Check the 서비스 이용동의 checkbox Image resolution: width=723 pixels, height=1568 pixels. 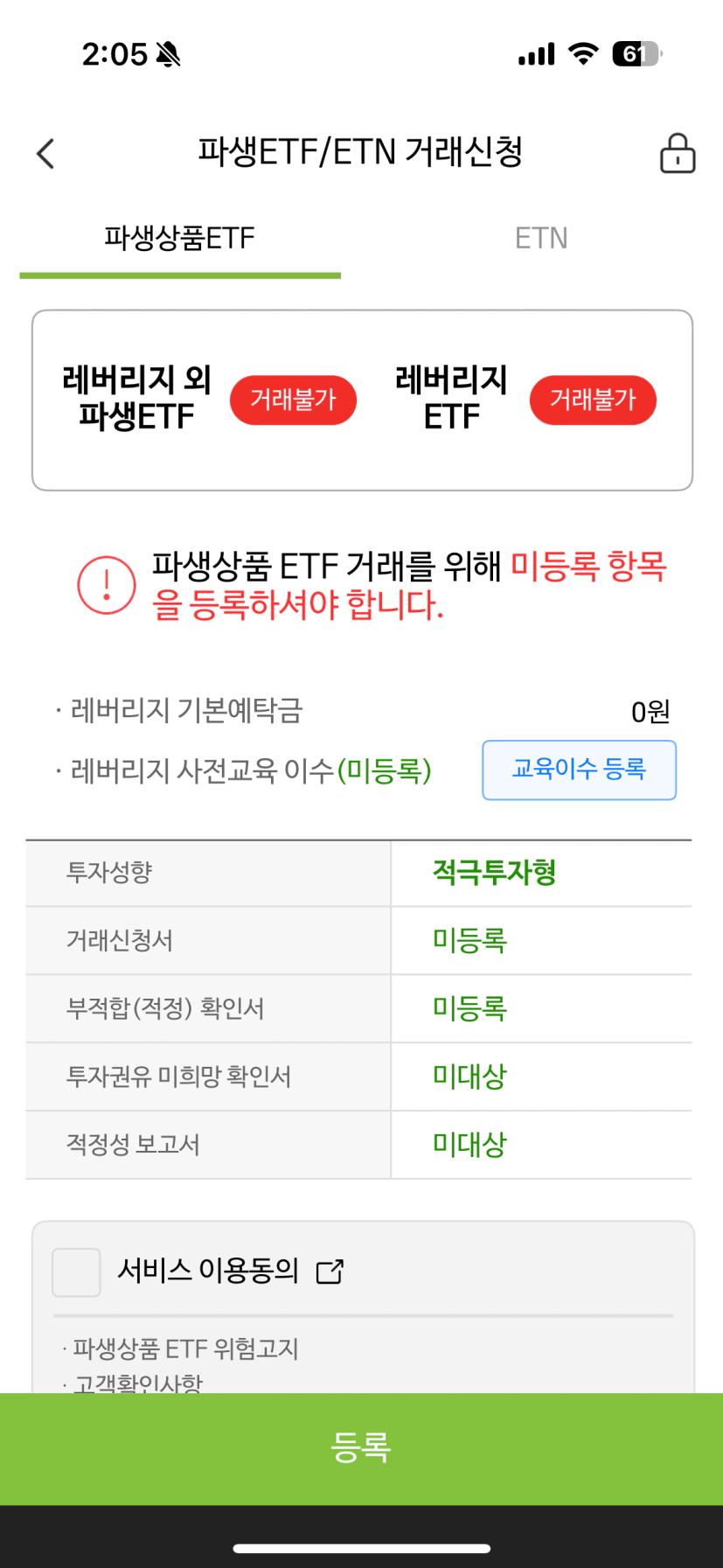click(x=76, y=1272)
